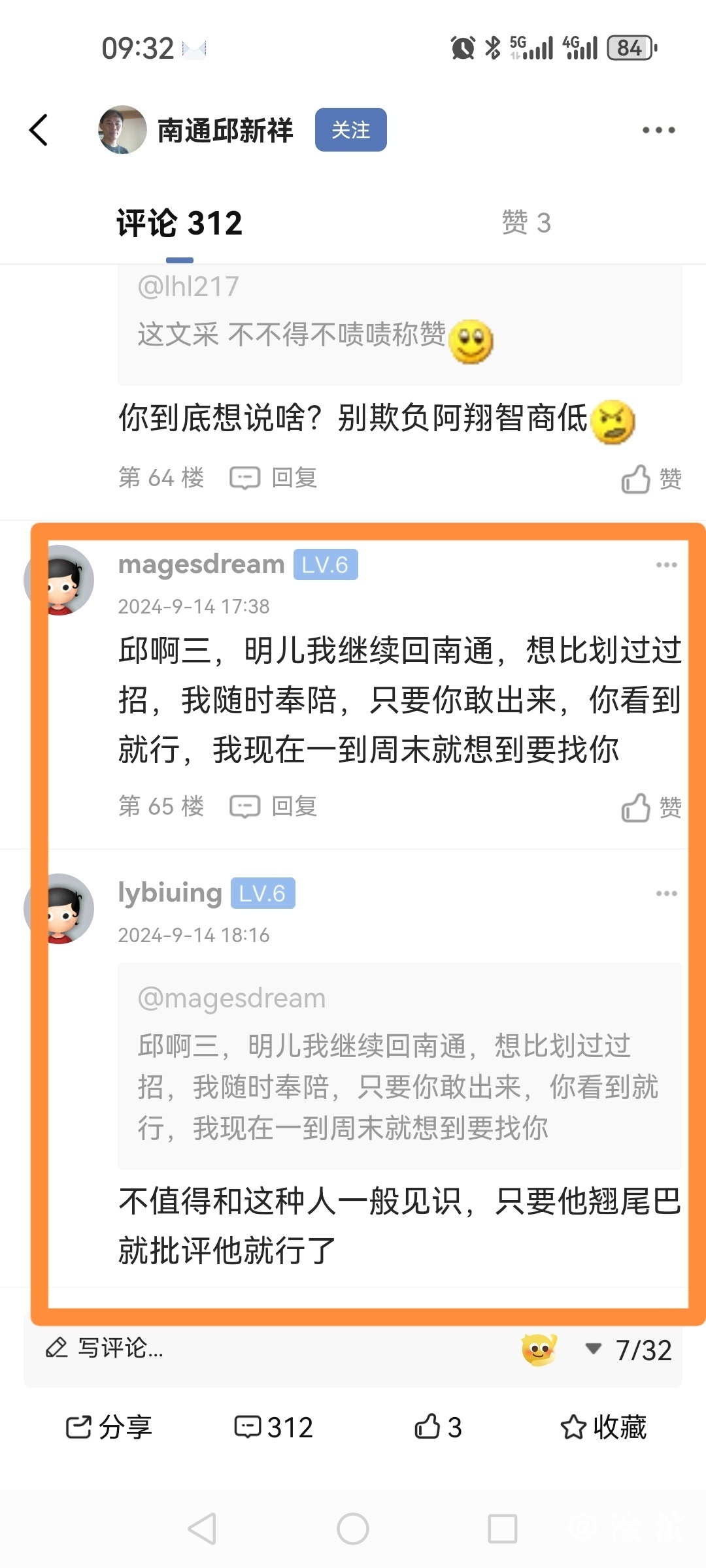Like the post using bottom thumbs-up
706x1568 pixels.
click(438, 1427)
